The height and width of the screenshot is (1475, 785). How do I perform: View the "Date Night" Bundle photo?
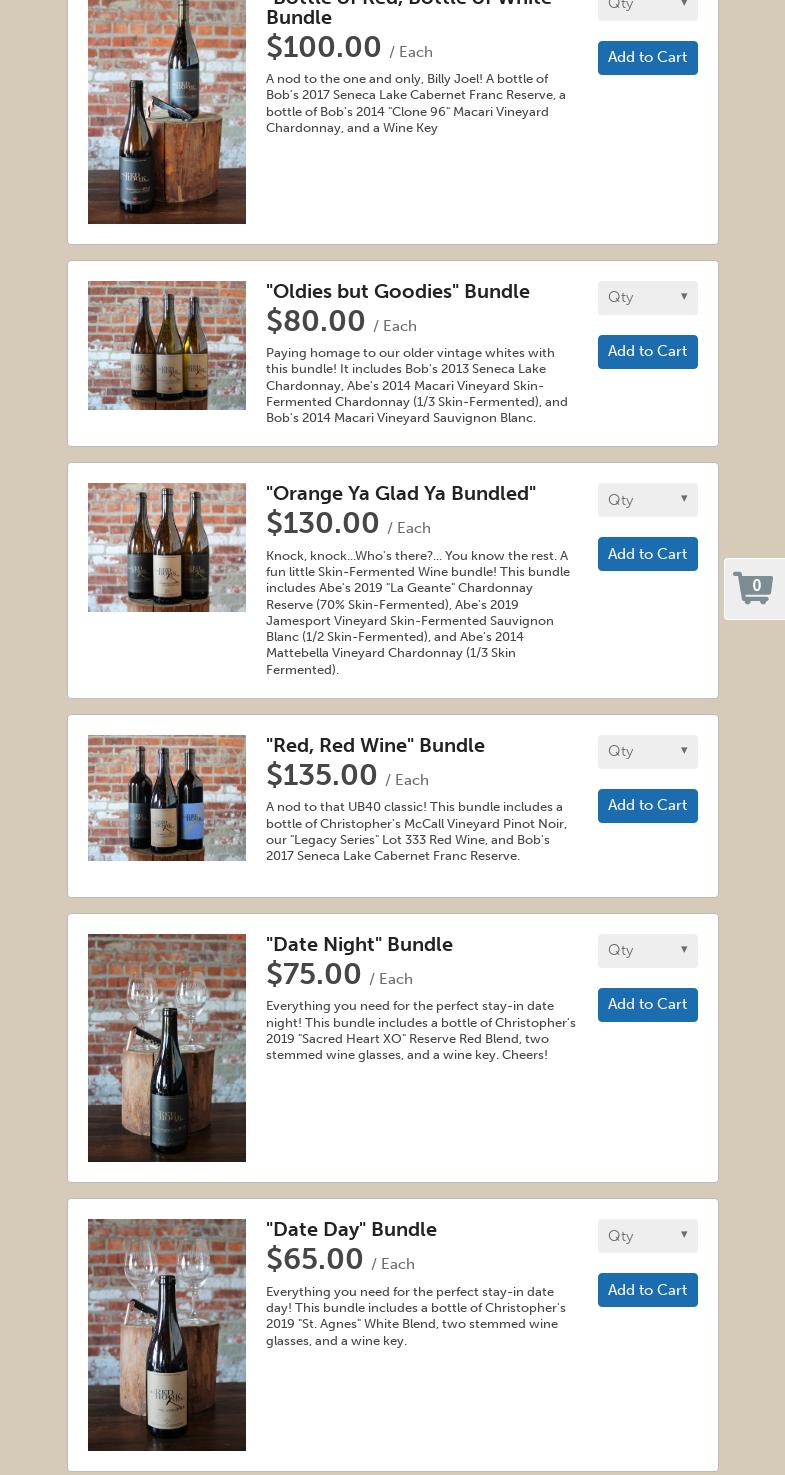click(x=167, y=1047)
